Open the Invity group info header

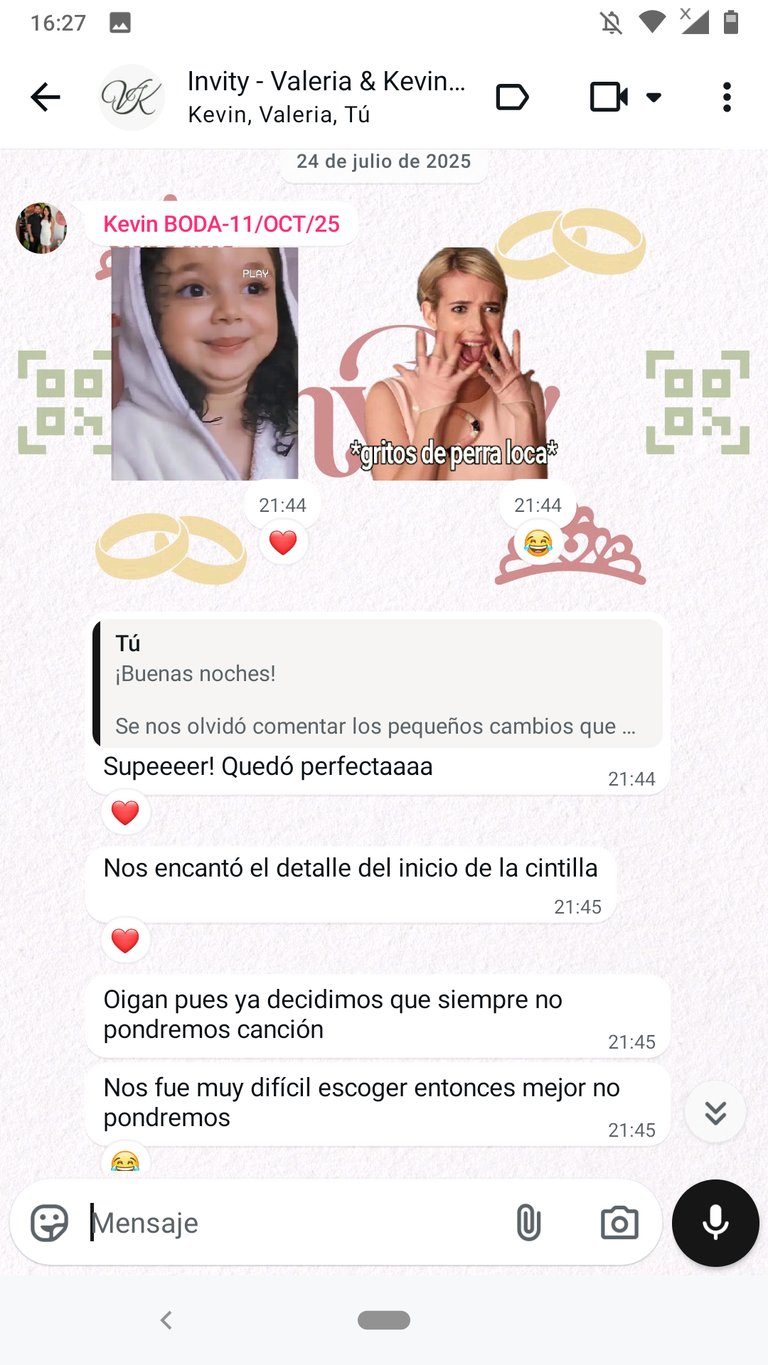(326, 97)
